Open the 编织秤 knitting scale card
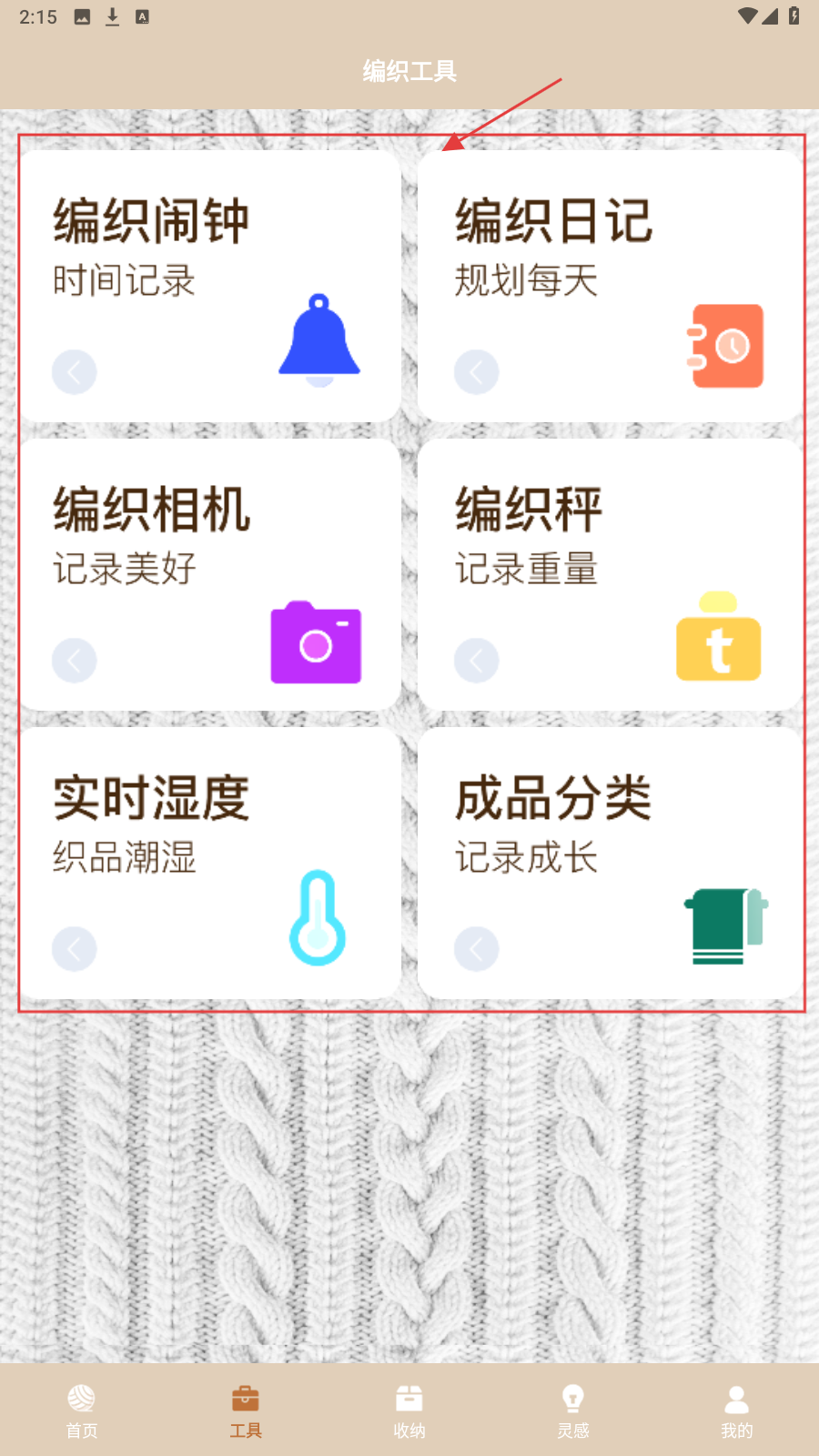 [x=610, y=574]
